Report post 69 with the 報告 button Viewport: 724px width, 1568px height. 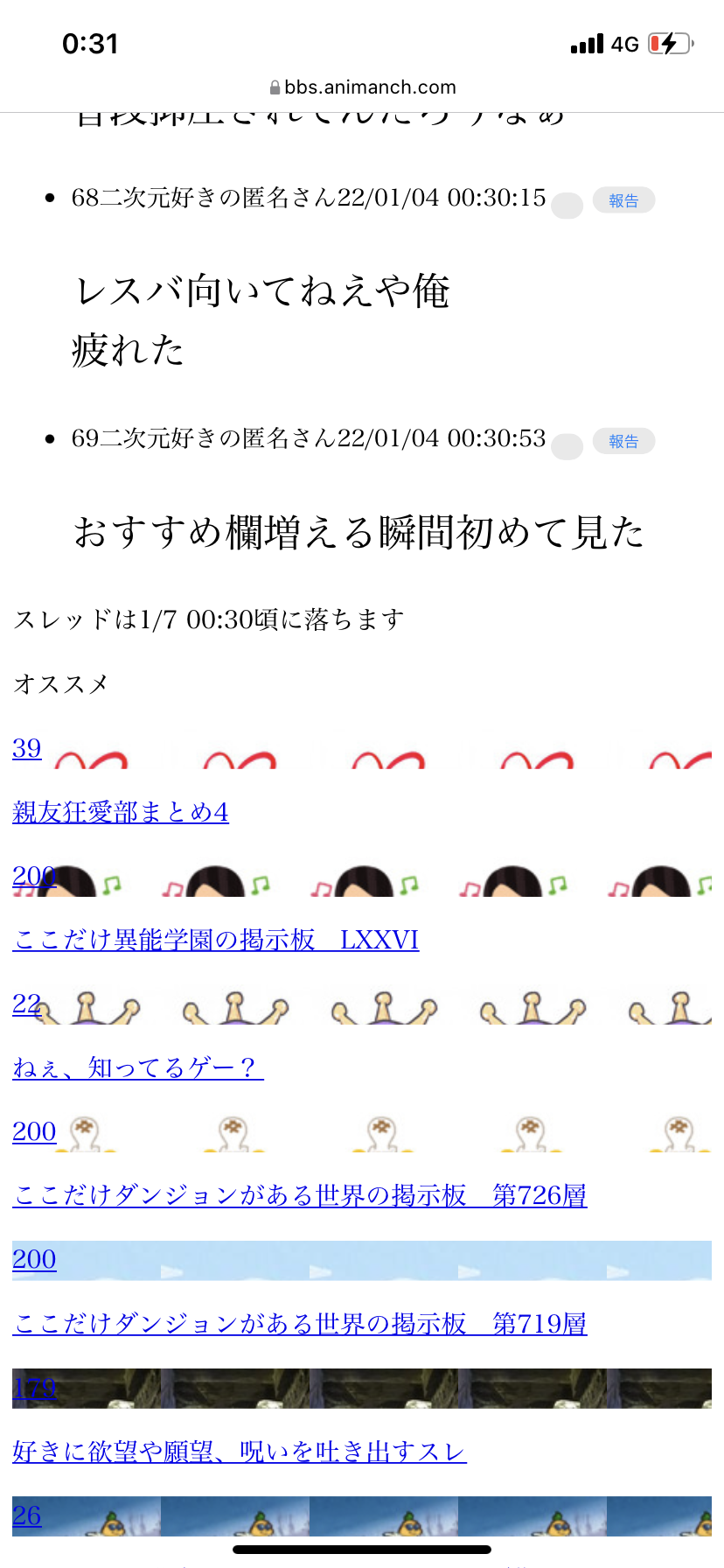click(x=623, y=441)
